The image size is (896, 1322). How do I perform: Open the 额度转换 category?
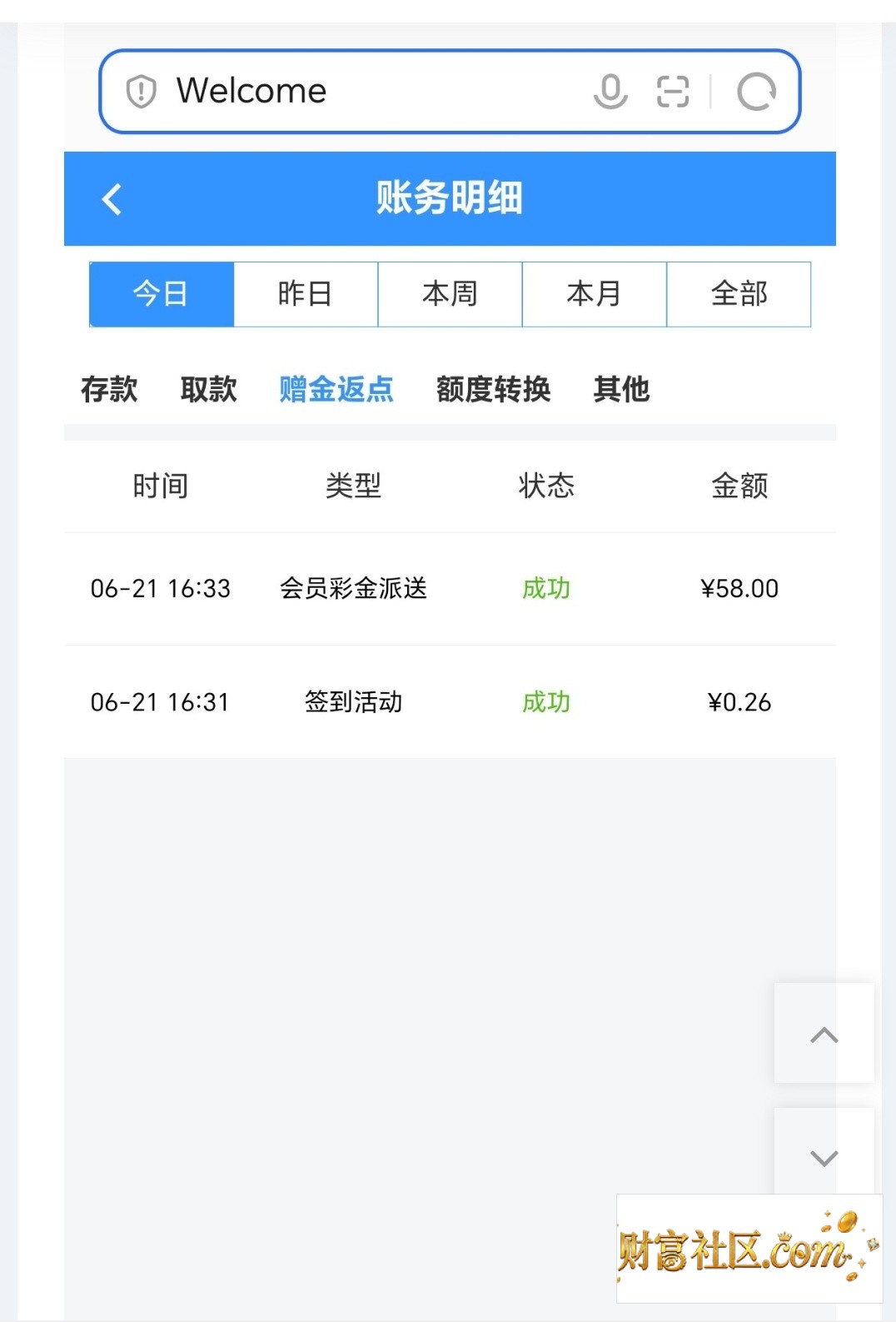(x=494, y=389)
